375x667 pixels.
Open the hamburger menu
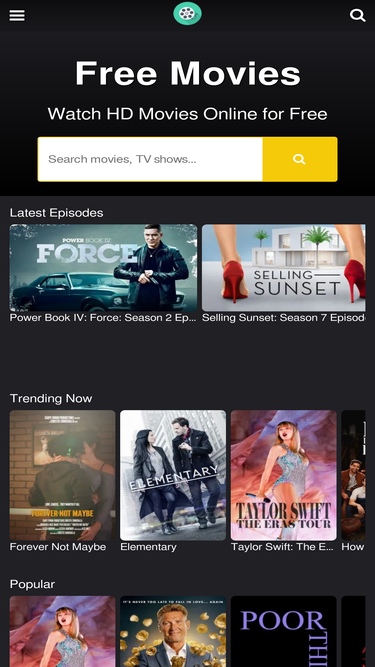(x=17, y=16)
